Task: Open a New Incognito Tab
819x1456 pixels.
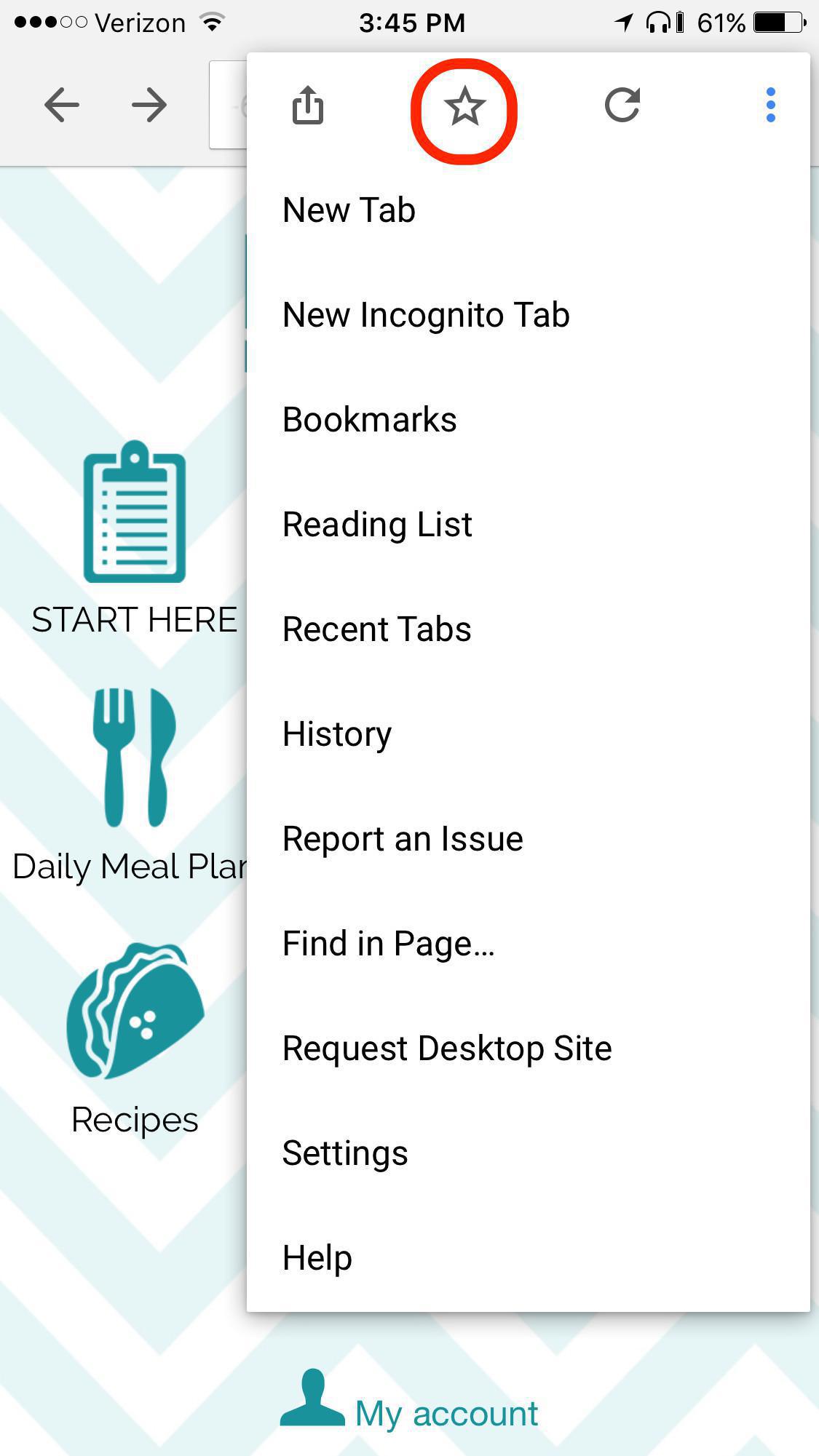Action: point(426,314)
